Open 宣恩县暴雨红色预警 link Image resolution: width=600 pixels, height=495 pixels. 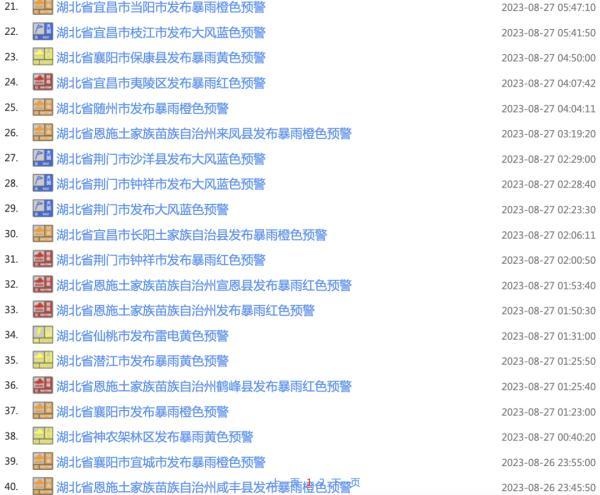pyautogui.click(x=204, y=285)
